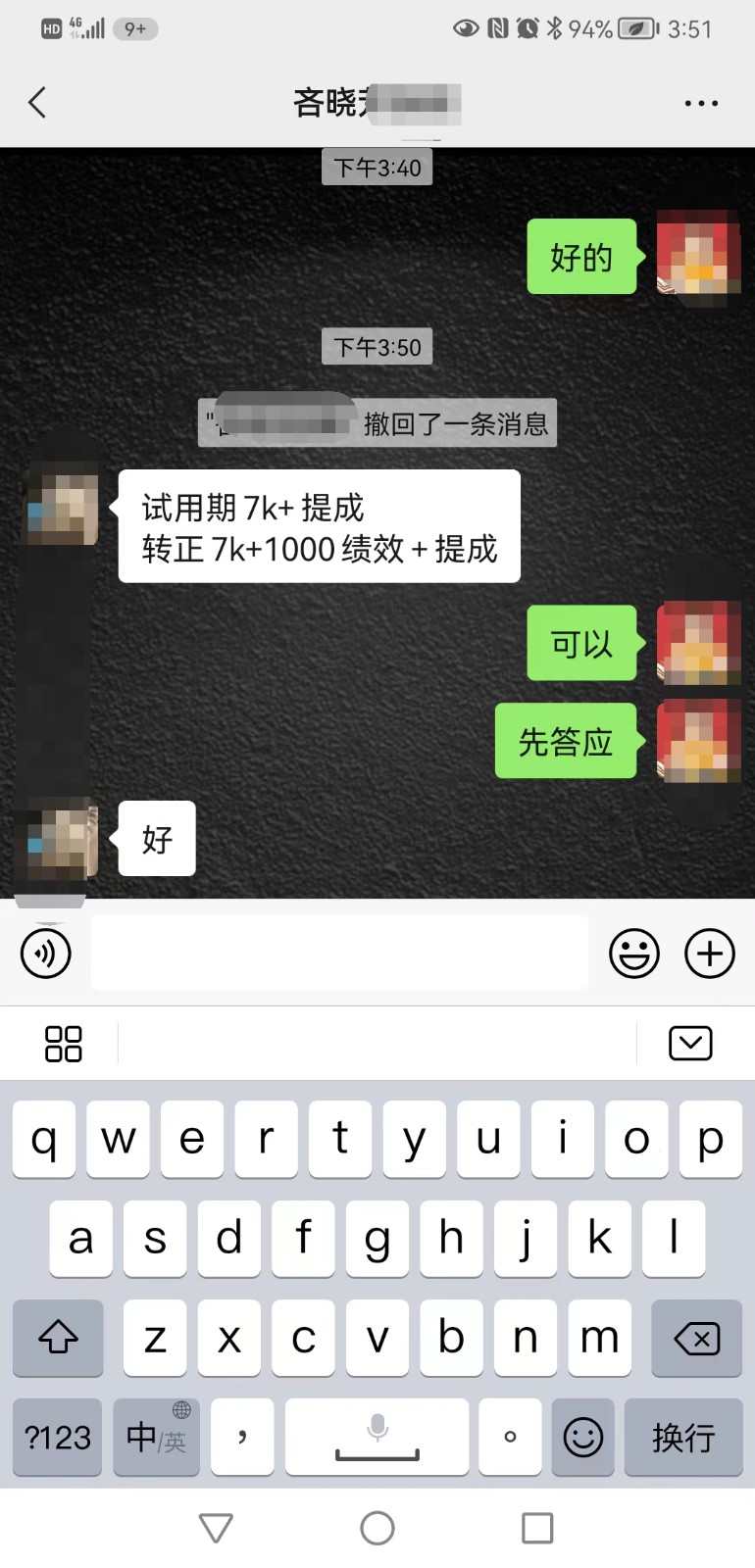Viewport: 755px width, 1568px height.
Task: Switch to voice message input
Action: [46, 954]
